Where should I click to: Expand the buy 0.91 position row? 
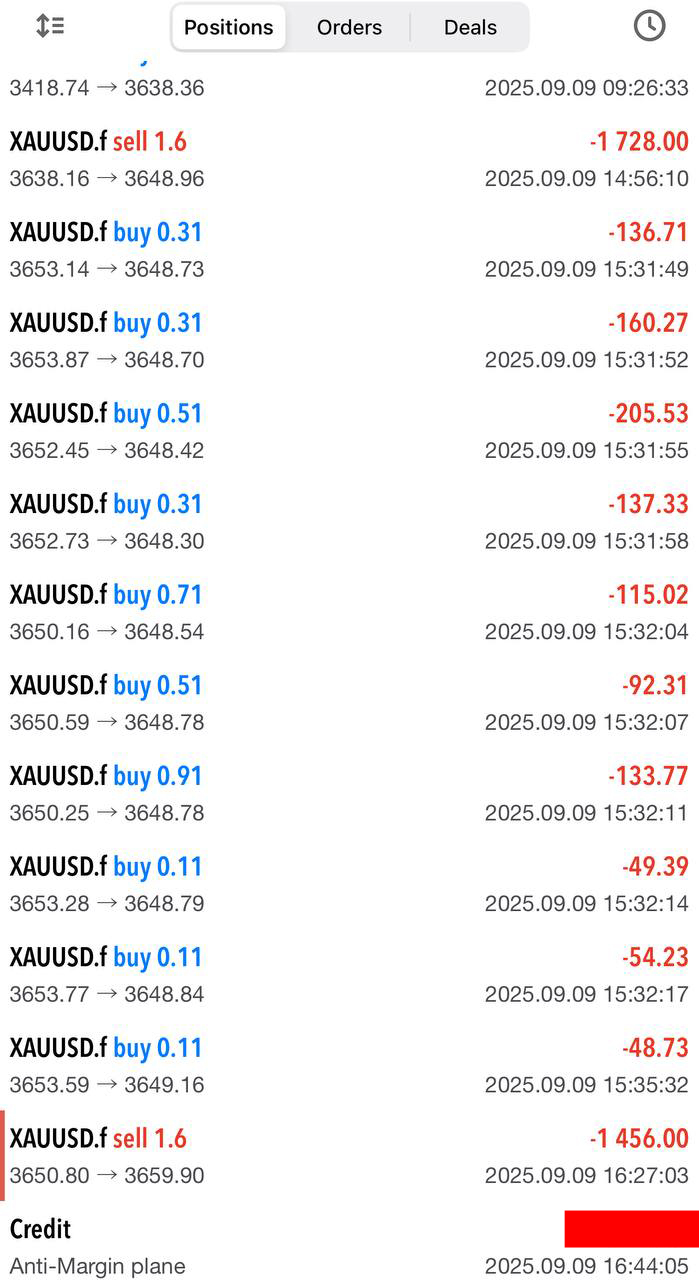(x=349, y=794)
